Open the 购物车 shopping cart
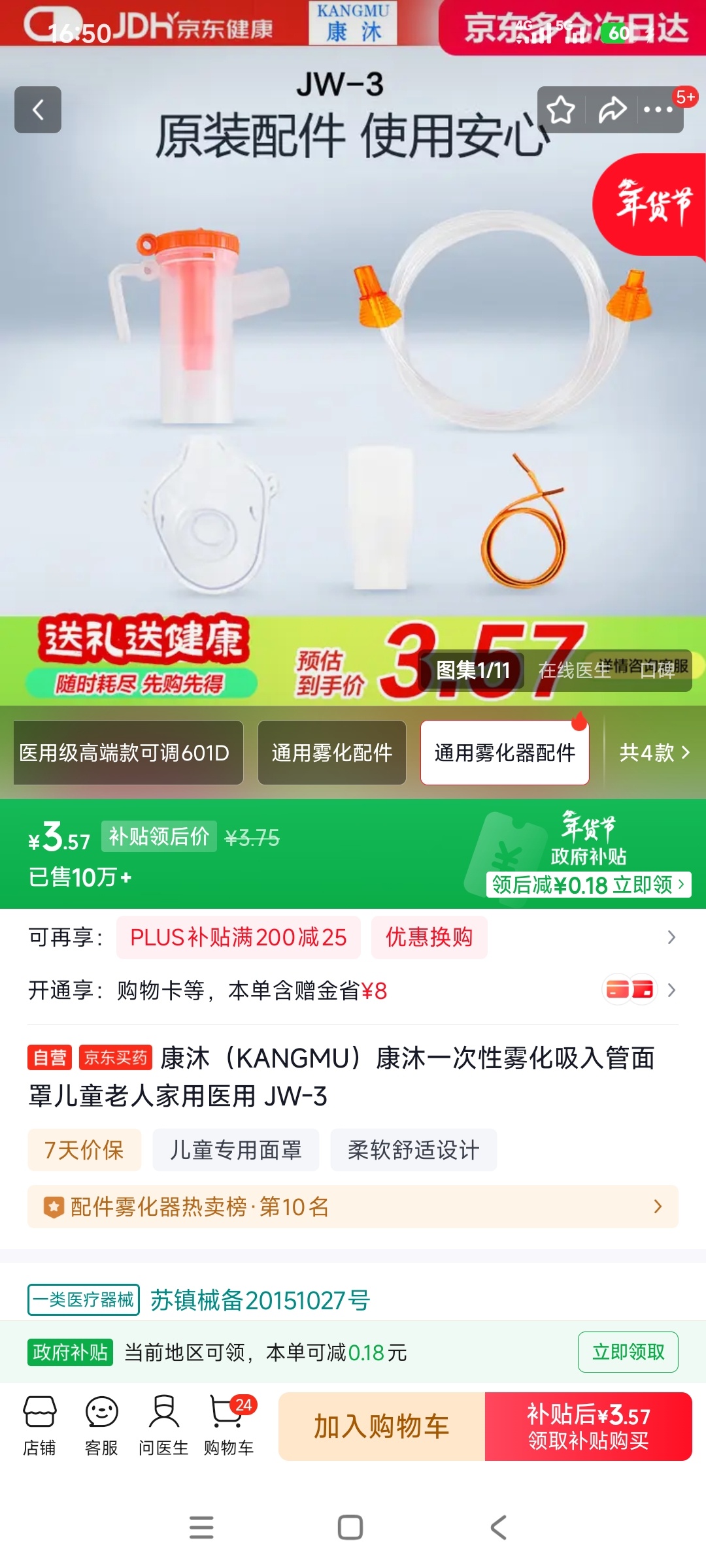The image size is (706, 1568). pos(229,1426)
